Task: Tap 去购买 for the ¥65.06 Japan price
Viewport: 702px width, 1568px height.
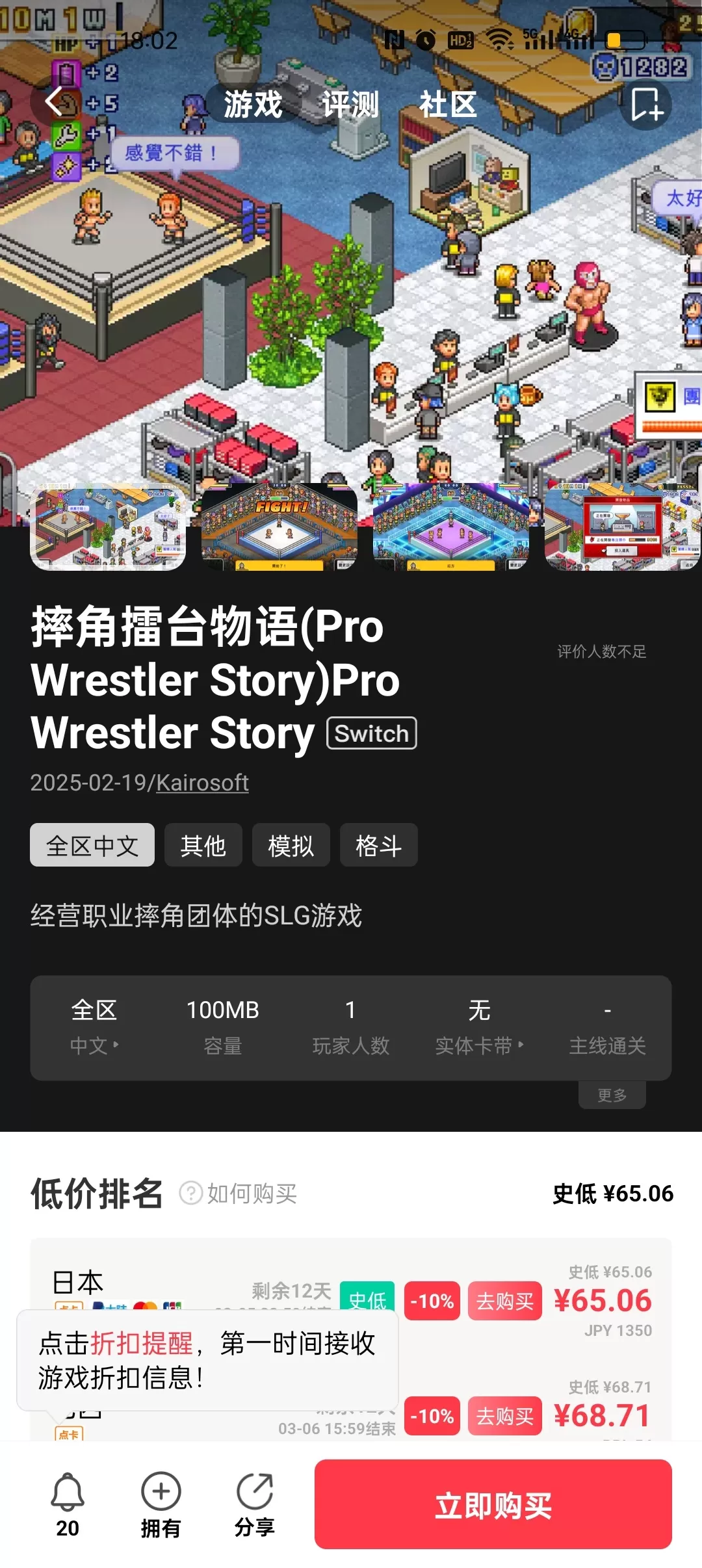Action: tap(504, 1301)
